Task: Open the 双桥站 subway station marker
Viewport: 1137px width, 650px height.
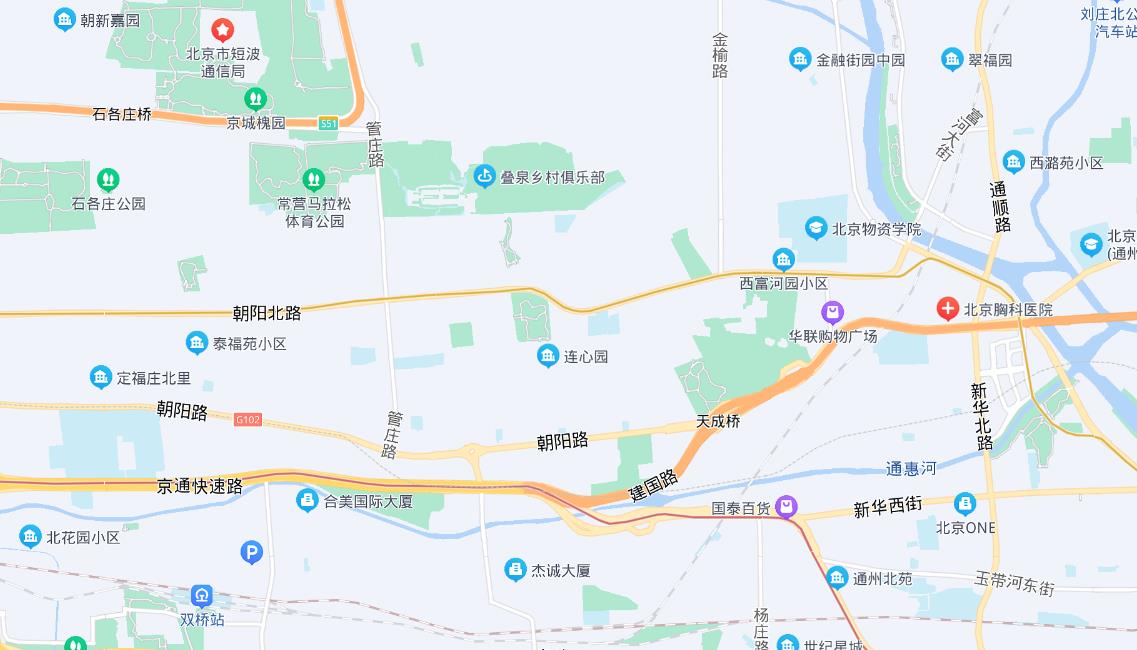Action: (x=202, y=597)
